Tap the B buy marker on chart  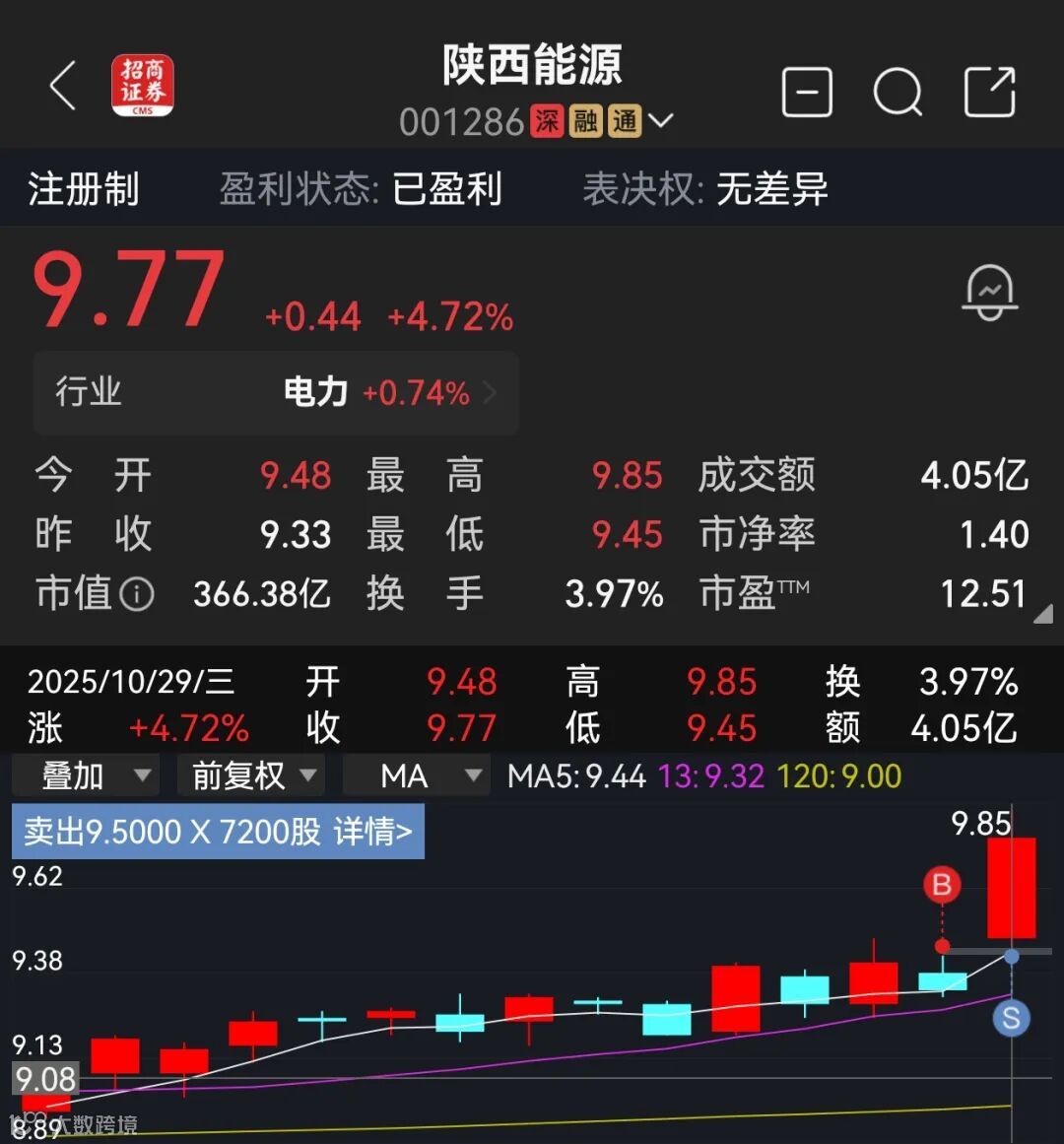click(942, 884)
